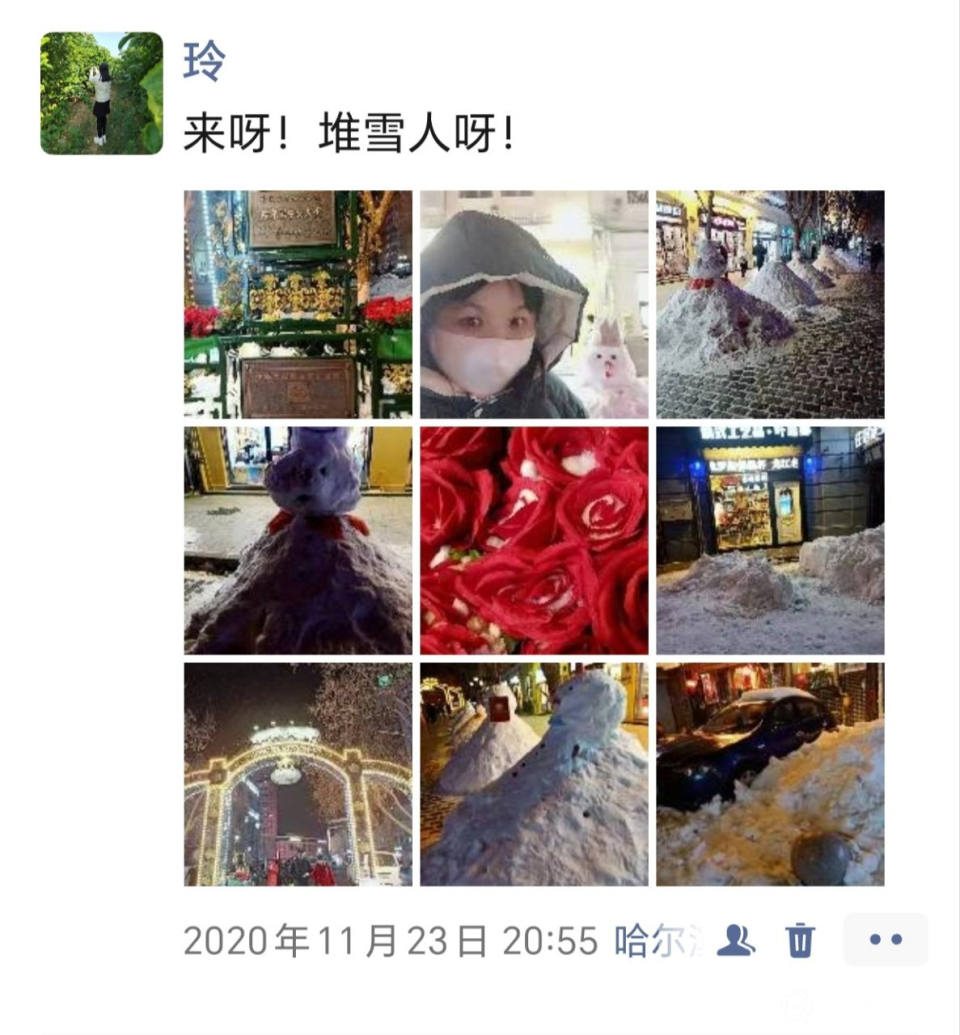Open 玲's profile avatar
The height and width of the screenshot is (1035, 960).
(101, 93)
